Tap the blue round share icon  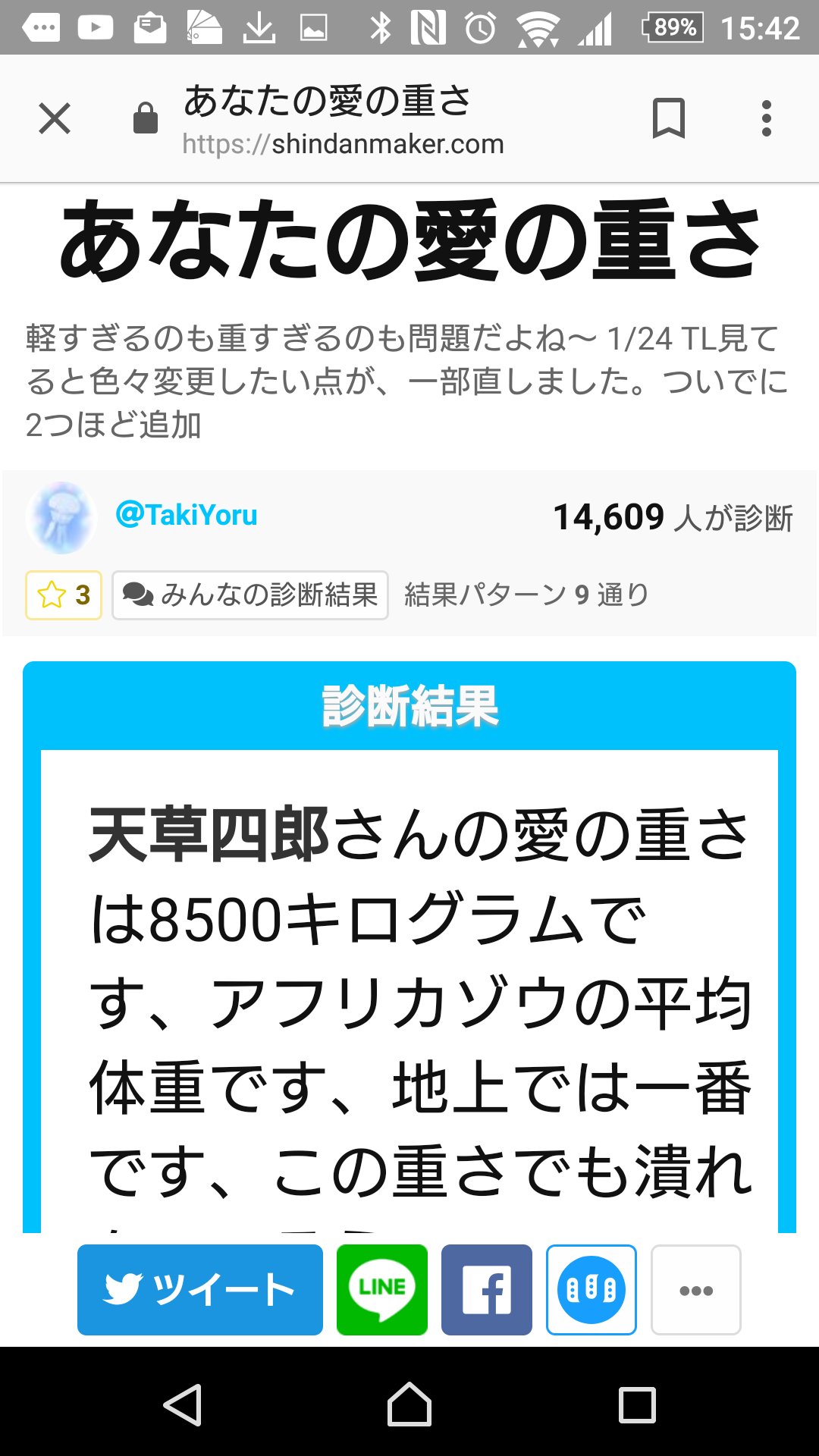tap(591, 1290)
